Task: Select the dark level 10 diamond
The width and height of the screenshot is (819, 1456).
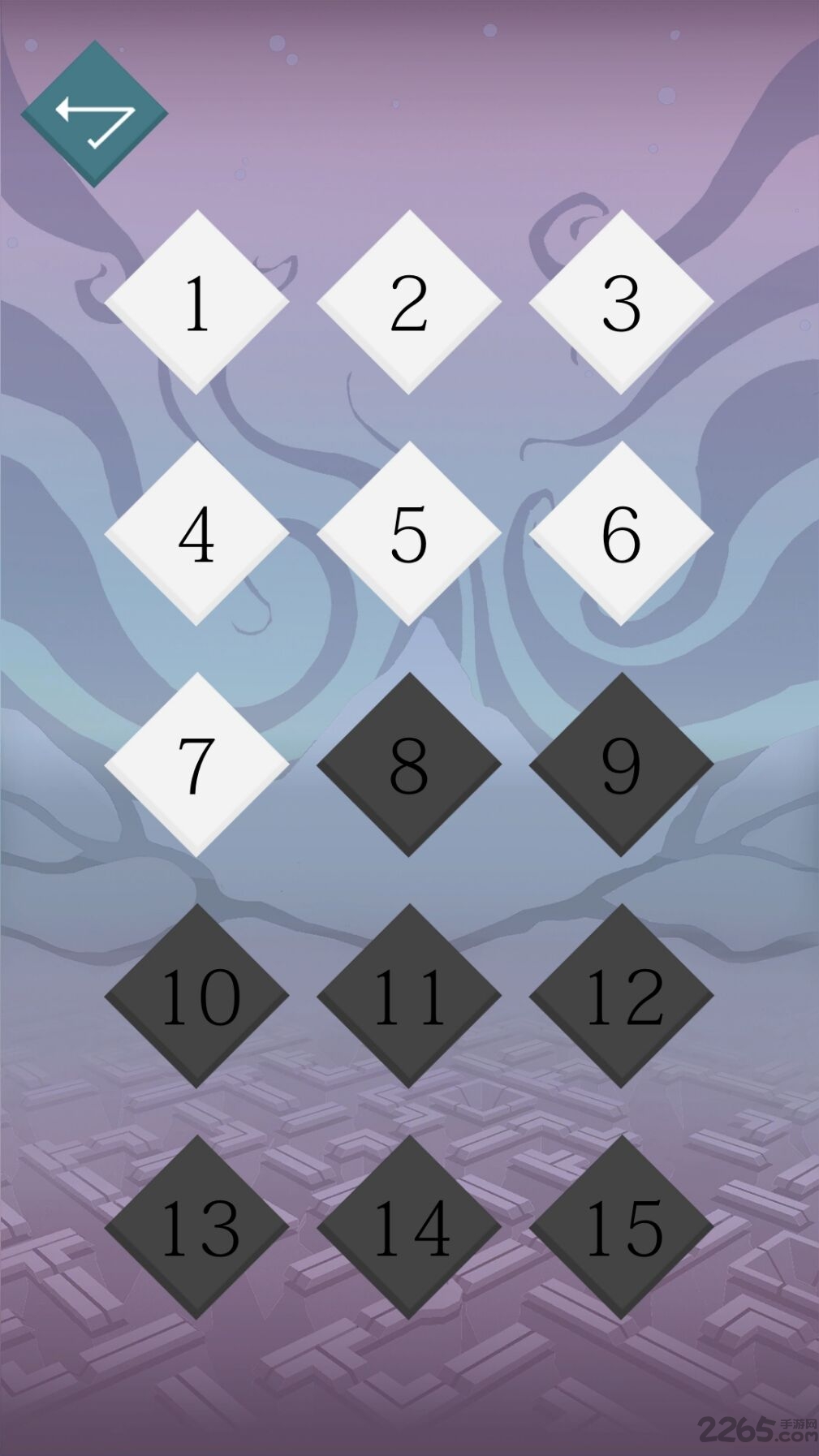Action: tap(196, 996)
